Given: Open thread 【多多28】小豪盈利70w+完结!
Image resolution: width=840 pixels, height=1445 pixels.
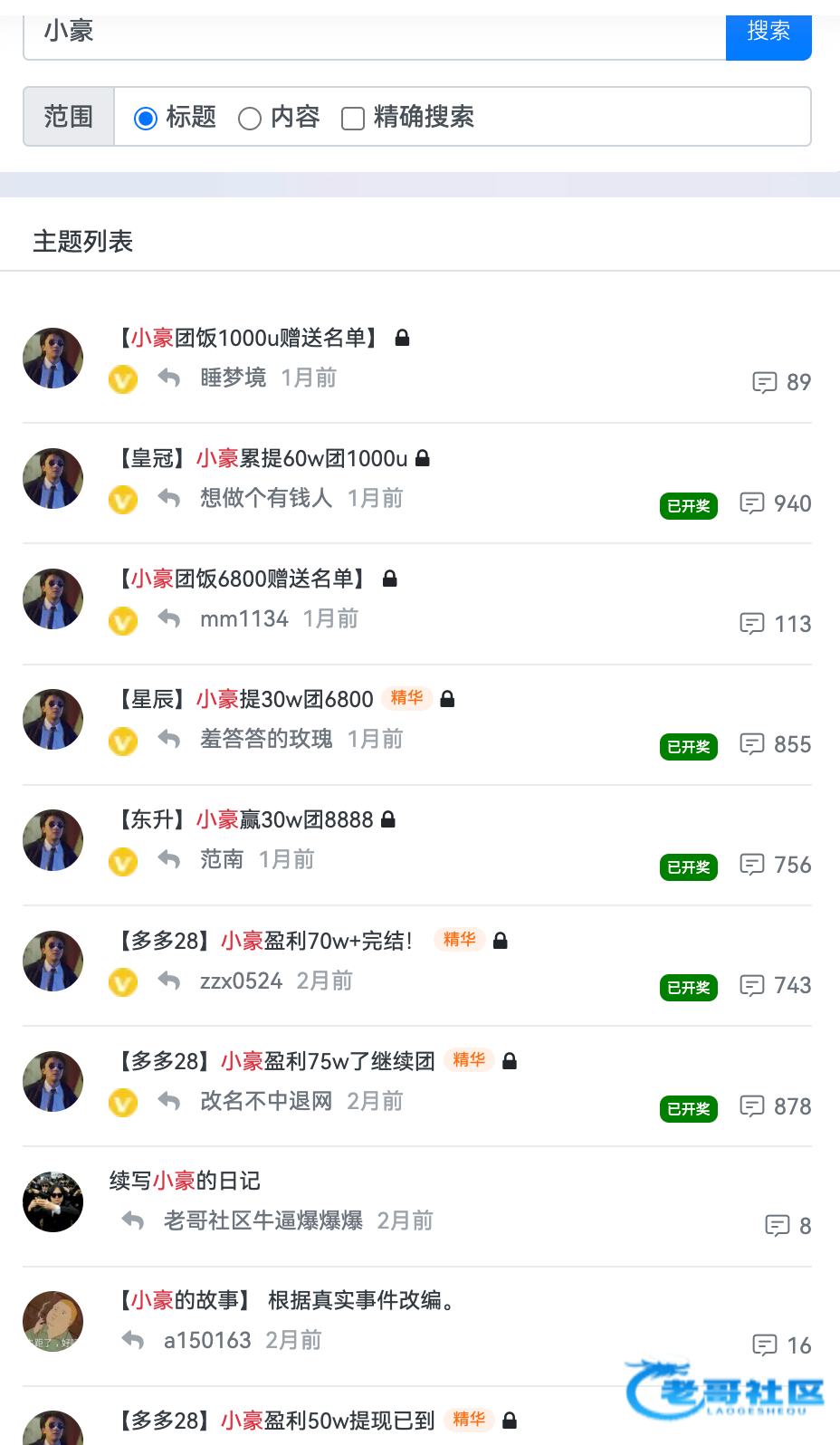Looking at the screenshot, I should tap(264, 942).
